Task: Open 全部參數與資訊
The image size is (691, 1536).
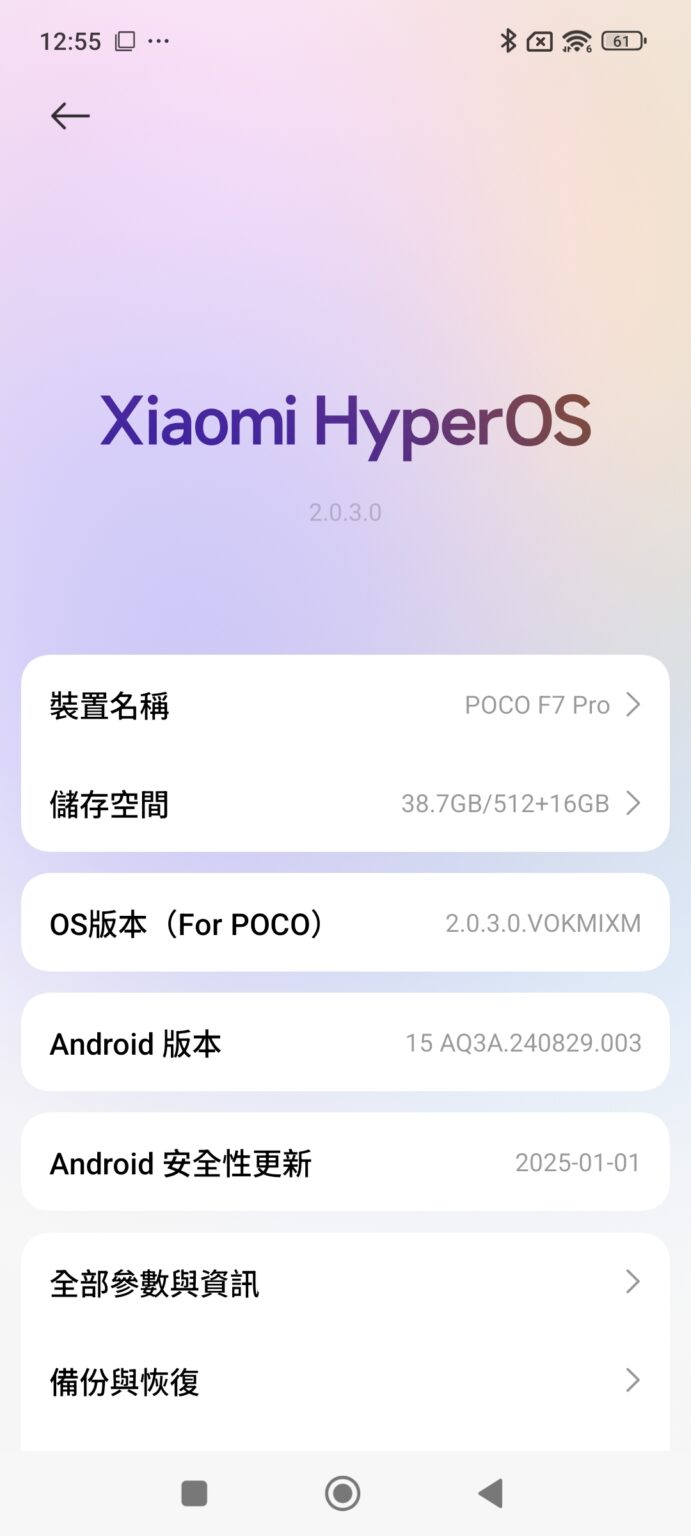Action: (x=345, y=1282)
